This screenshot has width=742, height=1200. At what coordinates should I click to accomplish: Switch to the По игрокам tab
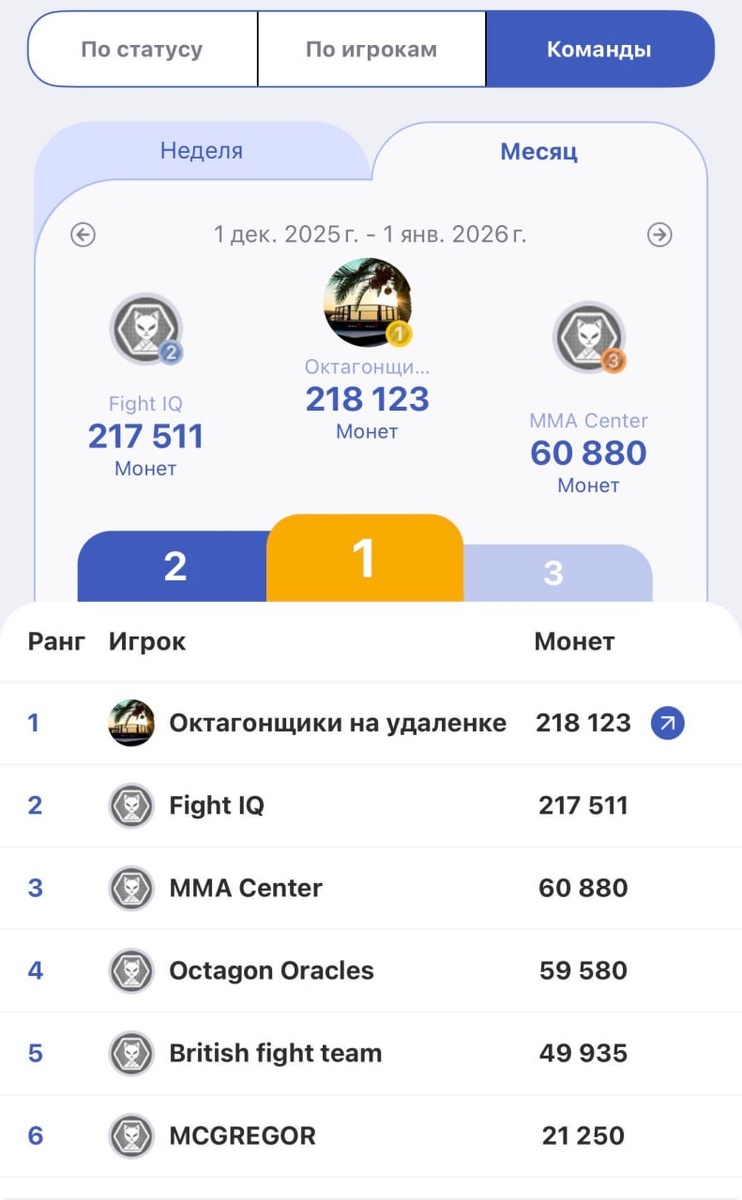tap(371, 49)
